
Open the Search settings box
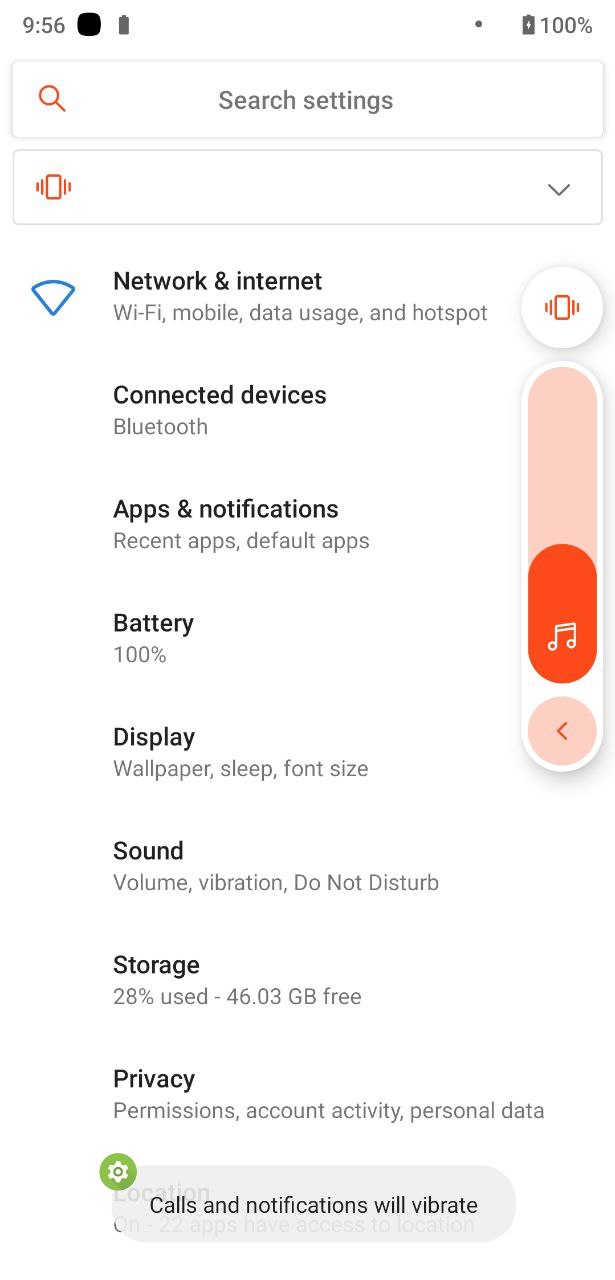(306, 100)
